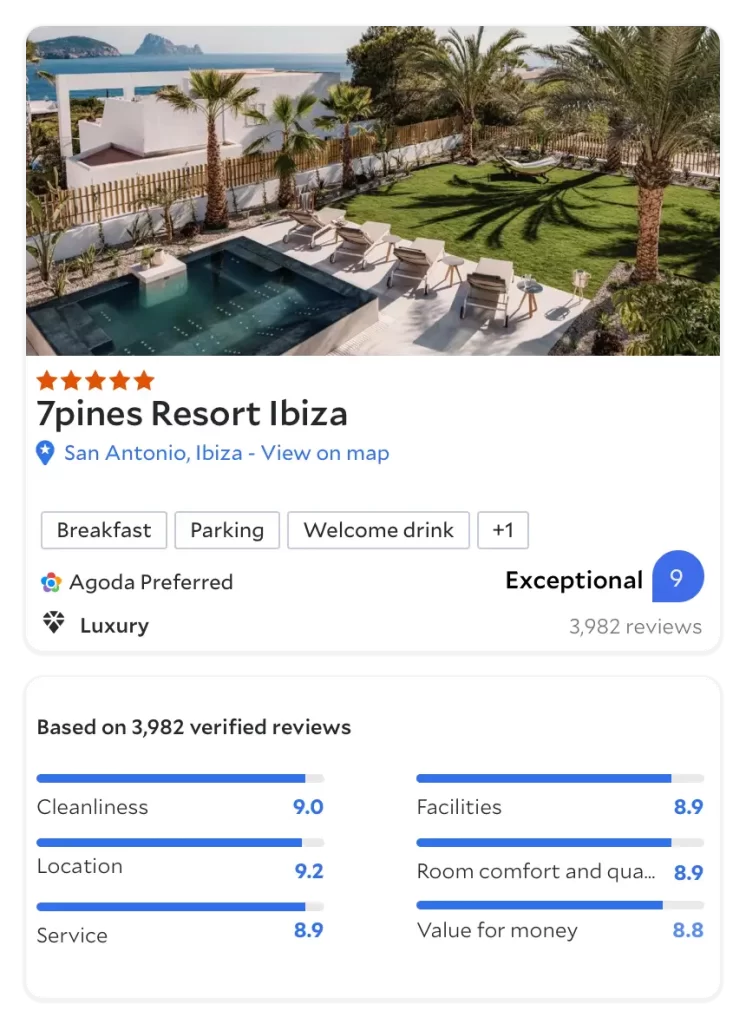Tap the Breakfast amenity chip

[x=104, y=530]
